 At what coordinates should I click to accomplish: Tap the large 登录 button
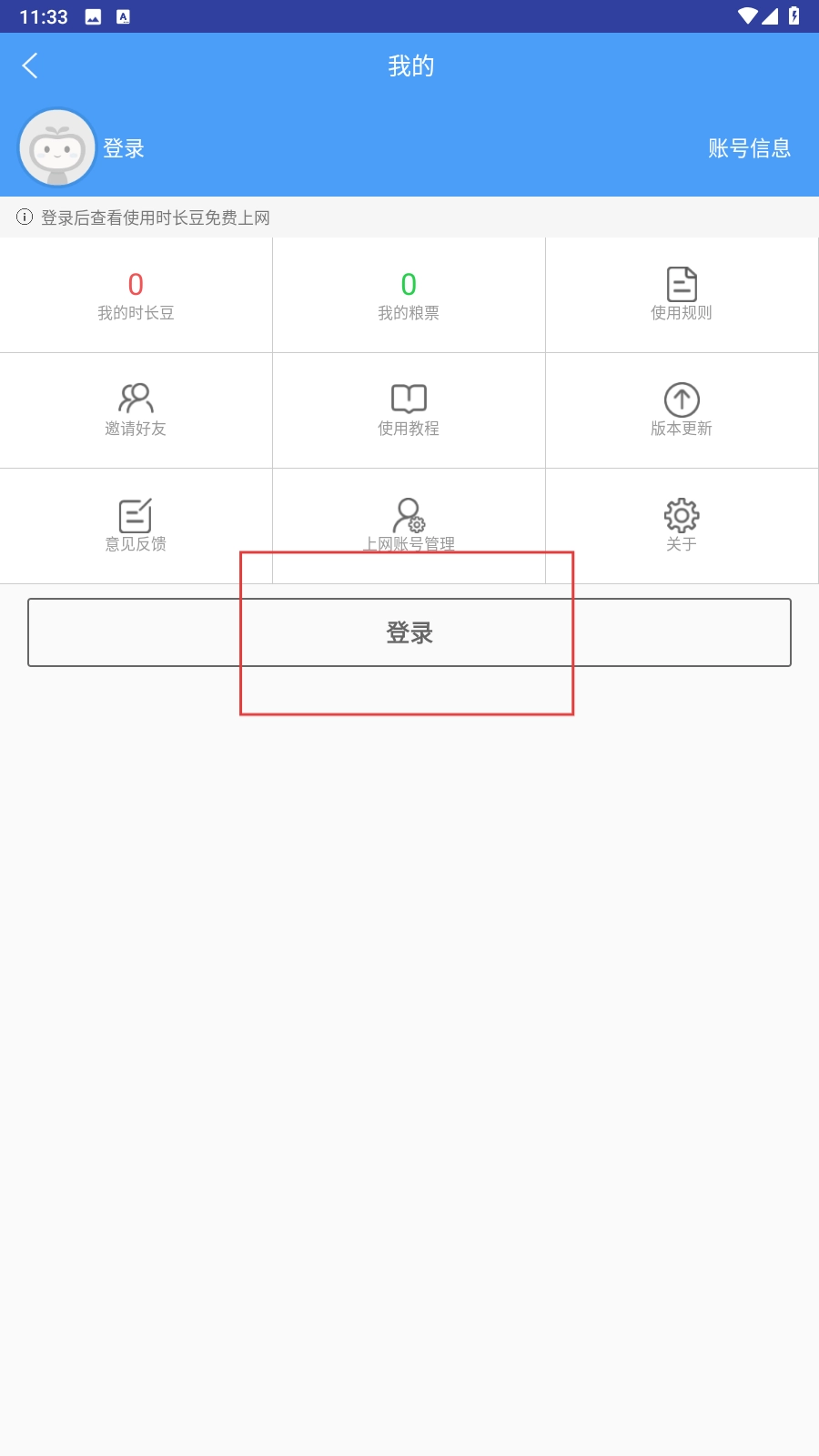coord(409,632)
